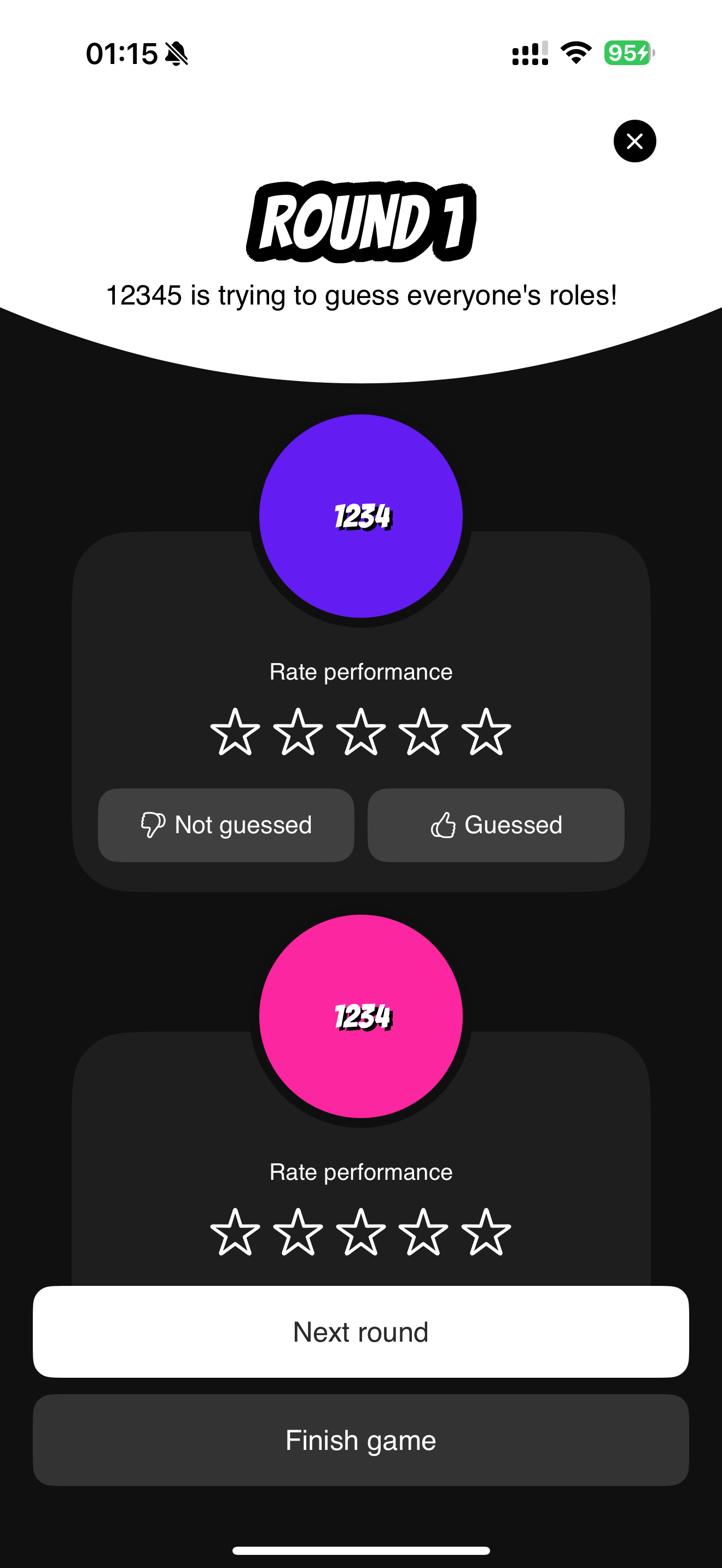This screenshot has height=1568, width=722.
Task: Tap the pink 1234 player avatar
Action: (362, 1014)
